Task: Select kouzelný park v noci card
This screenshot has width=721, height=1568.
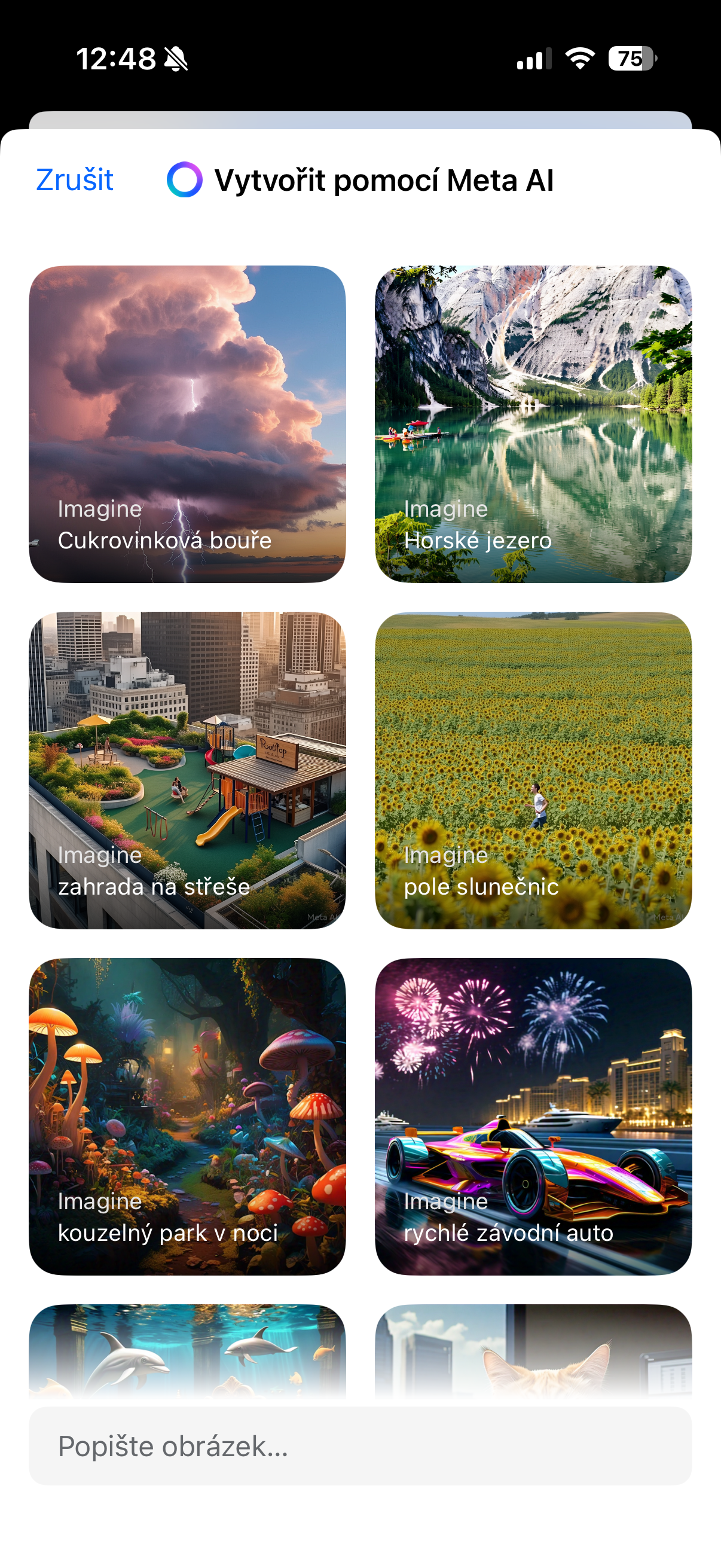Action: 187,1116
